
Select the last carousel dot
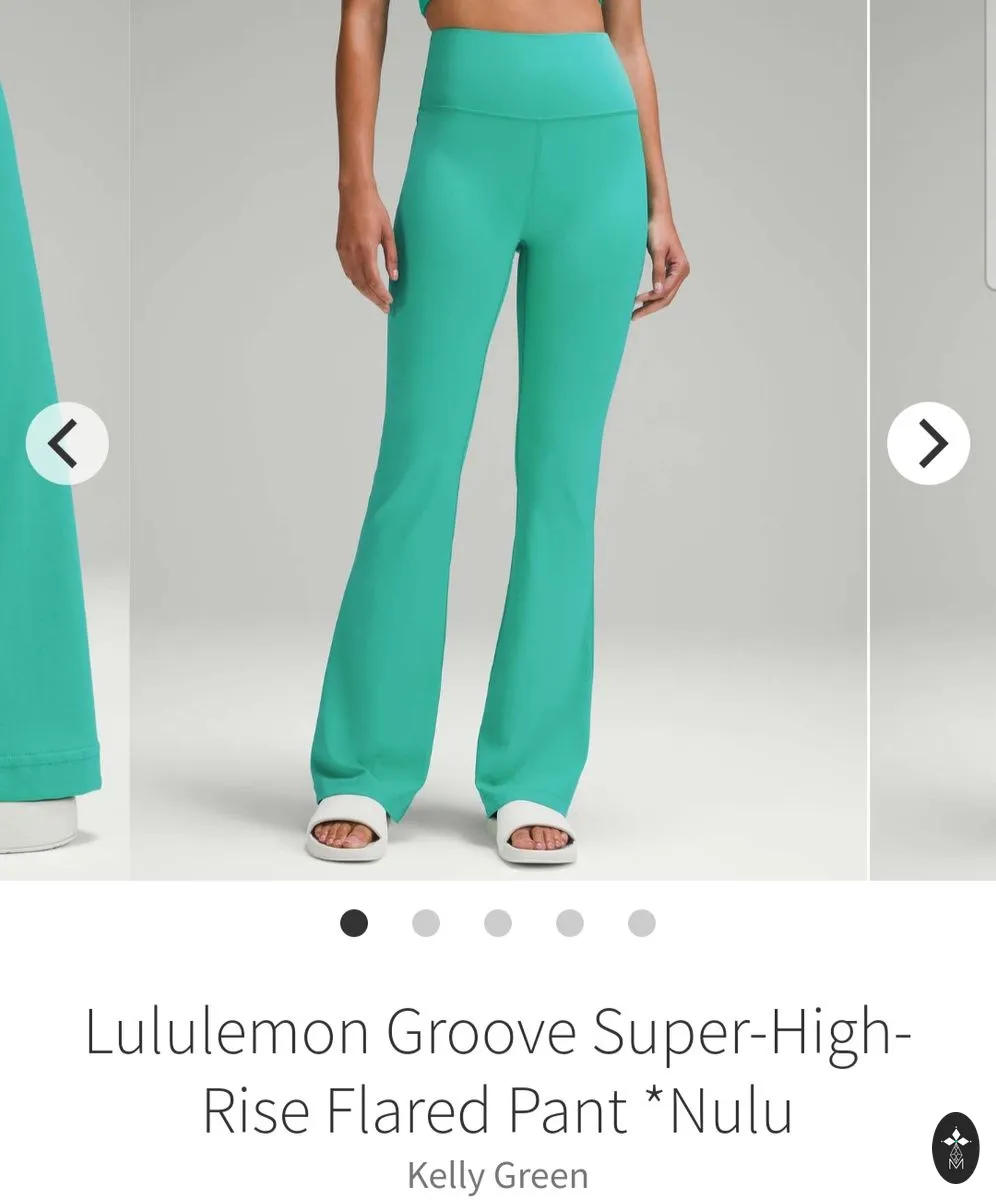(x=642, y=923)
